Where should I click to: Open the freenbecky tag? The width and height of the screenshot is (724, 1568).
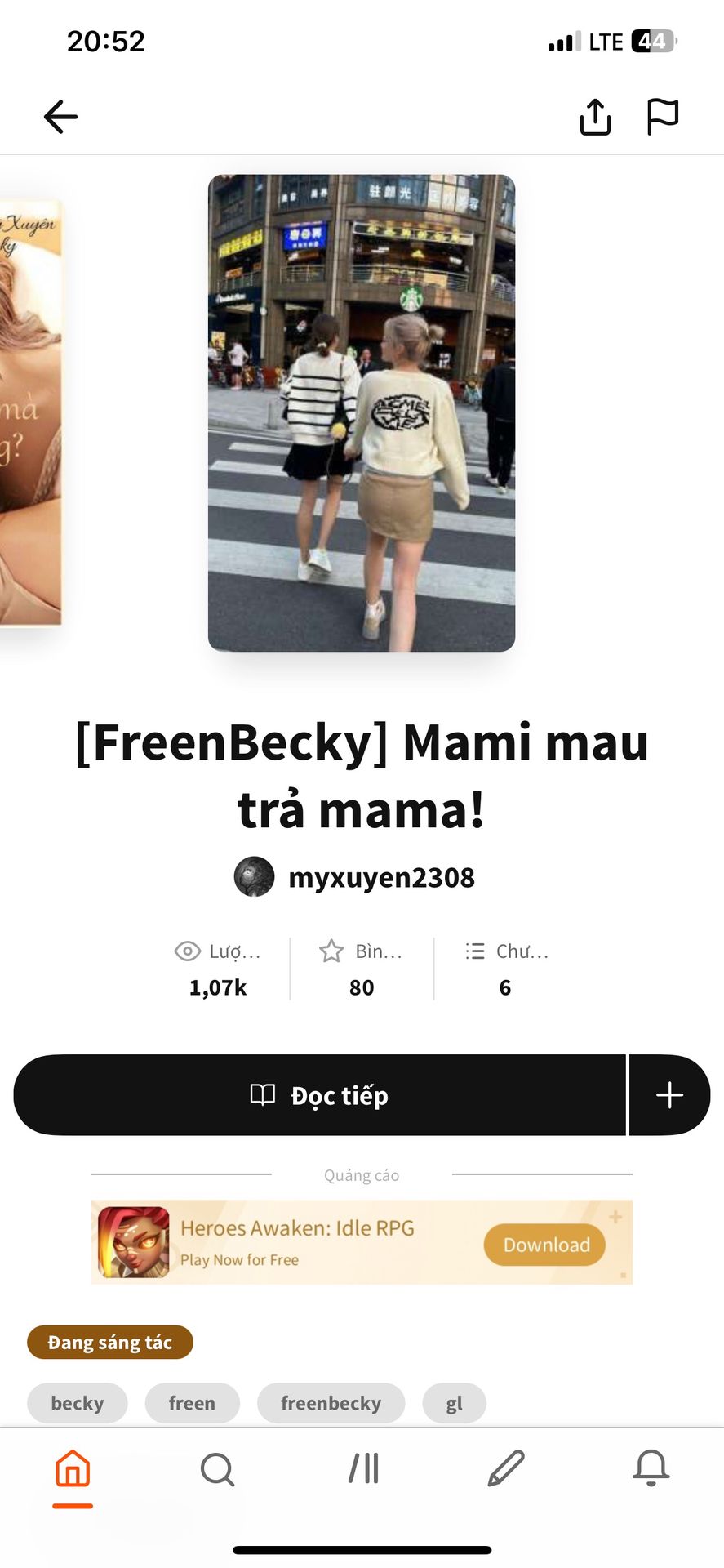click(331, 1403)
